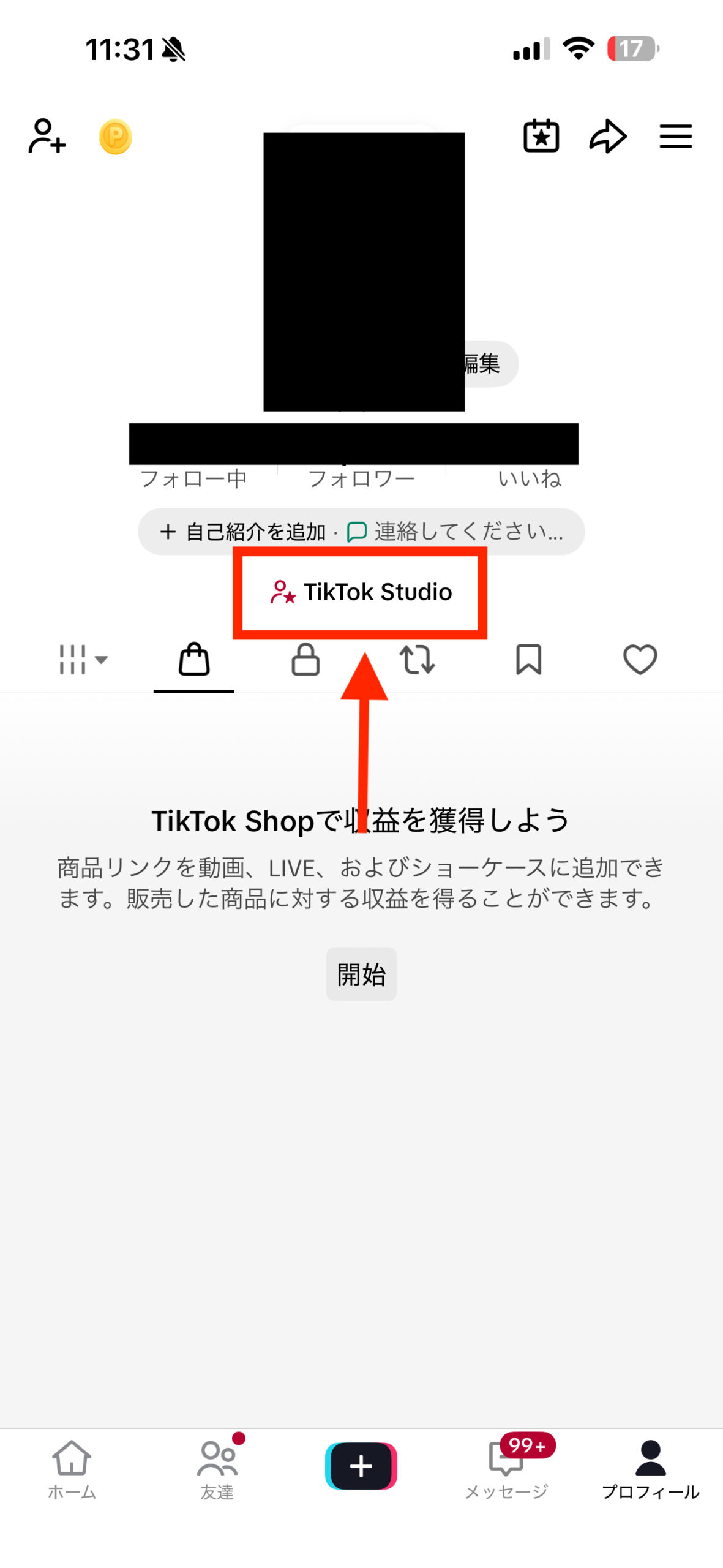Tap the share profile arrow icon

(608, 137)
